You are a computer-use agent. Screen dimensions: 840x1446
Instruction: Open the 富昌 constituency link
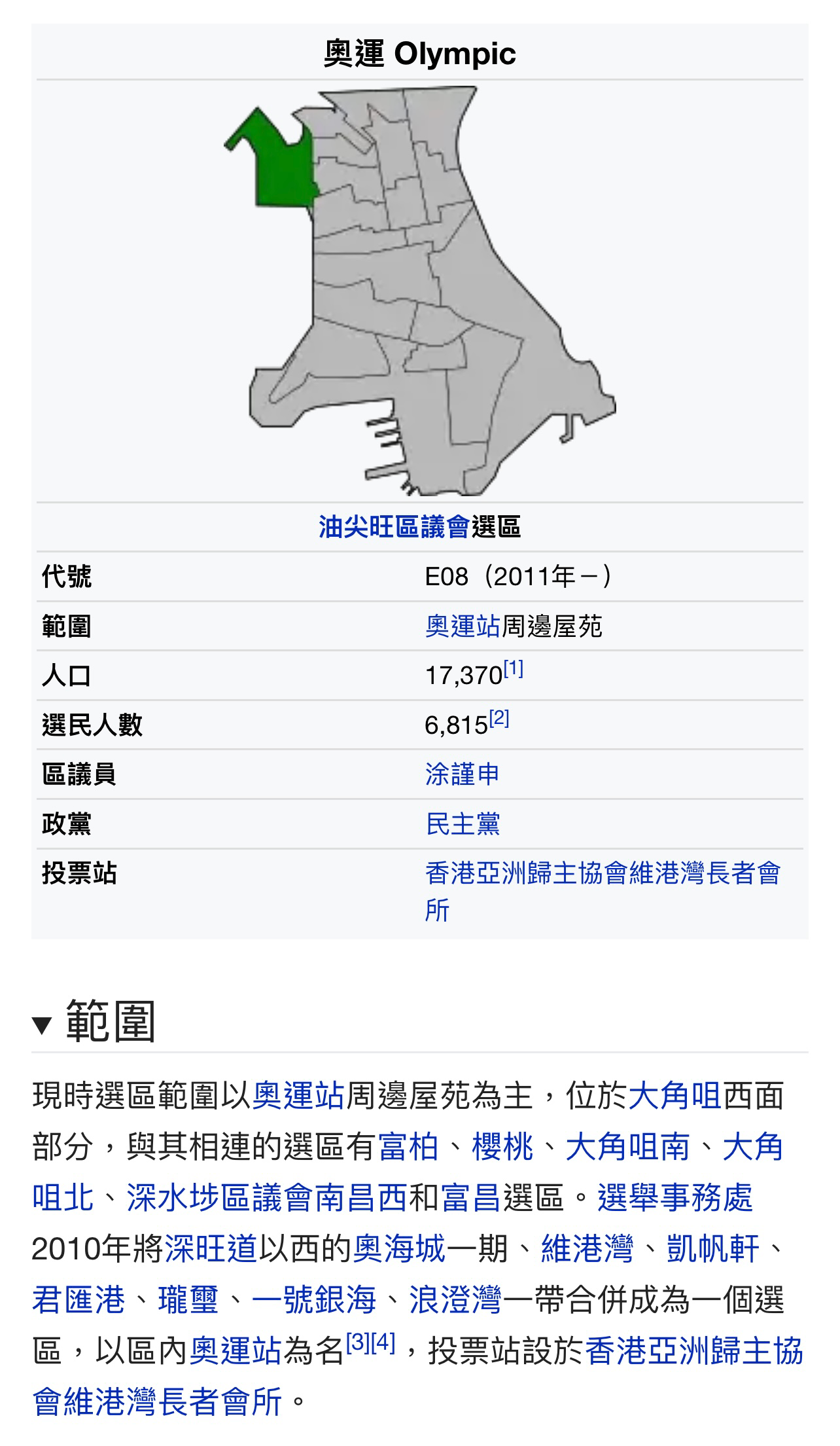point(471,1198)
